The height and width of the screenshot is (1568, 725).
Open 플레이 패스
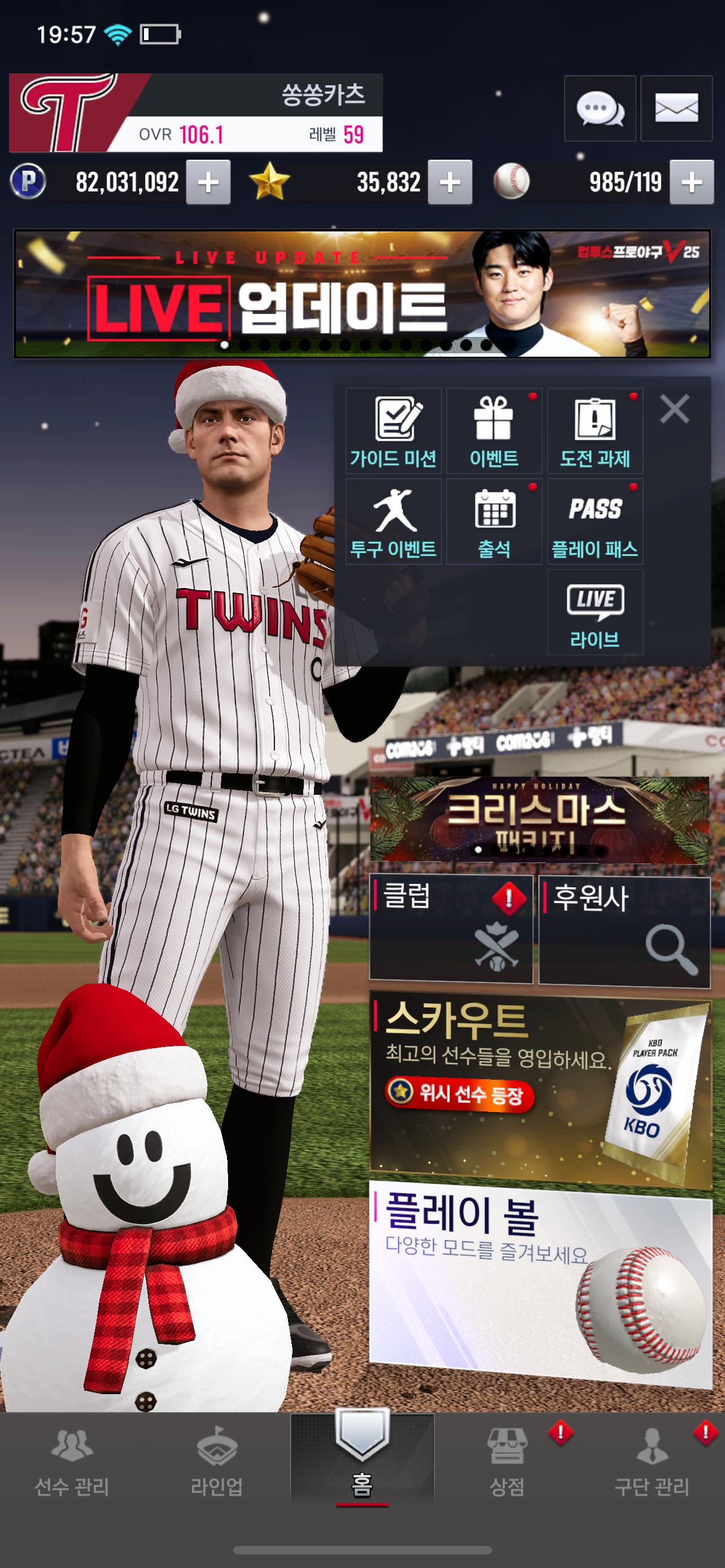coord(595,522)
